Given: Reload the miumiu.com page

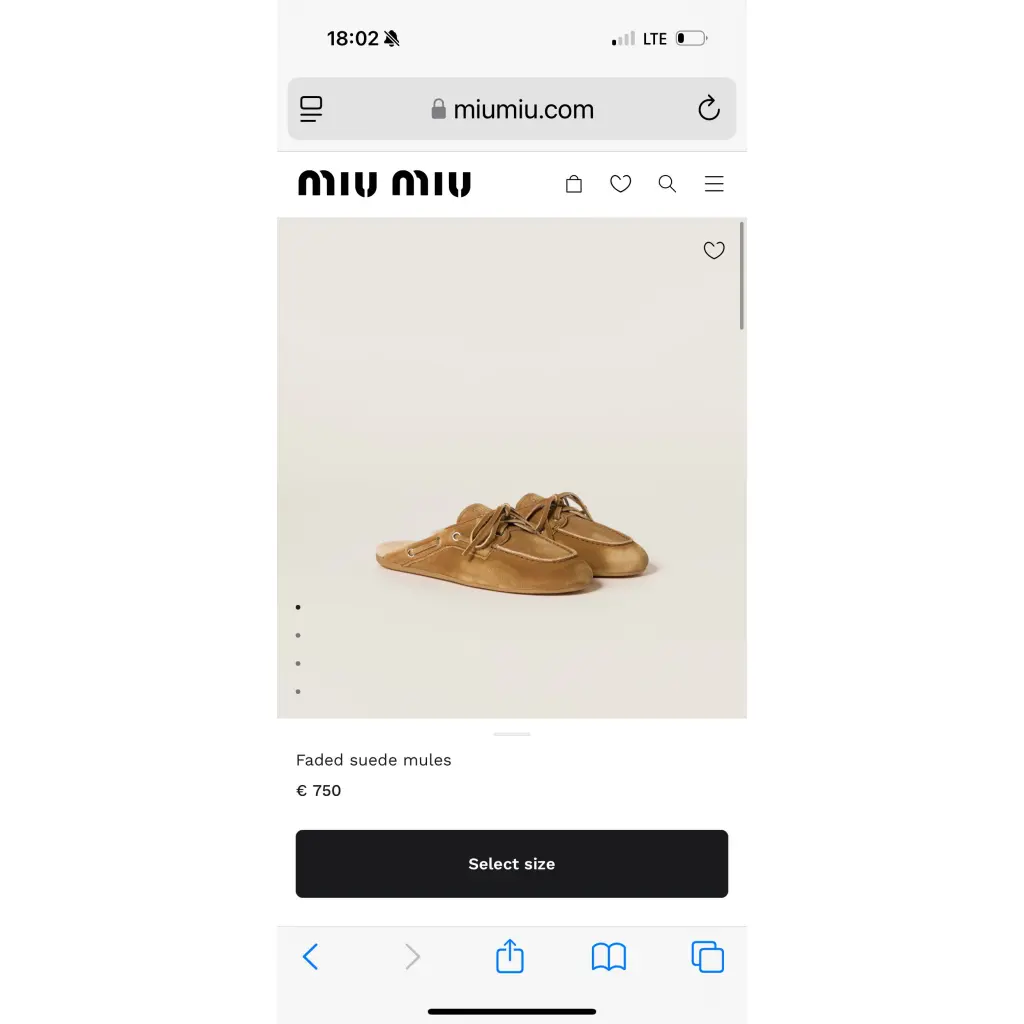Looking at the screenshot, I should click(709, 109).
